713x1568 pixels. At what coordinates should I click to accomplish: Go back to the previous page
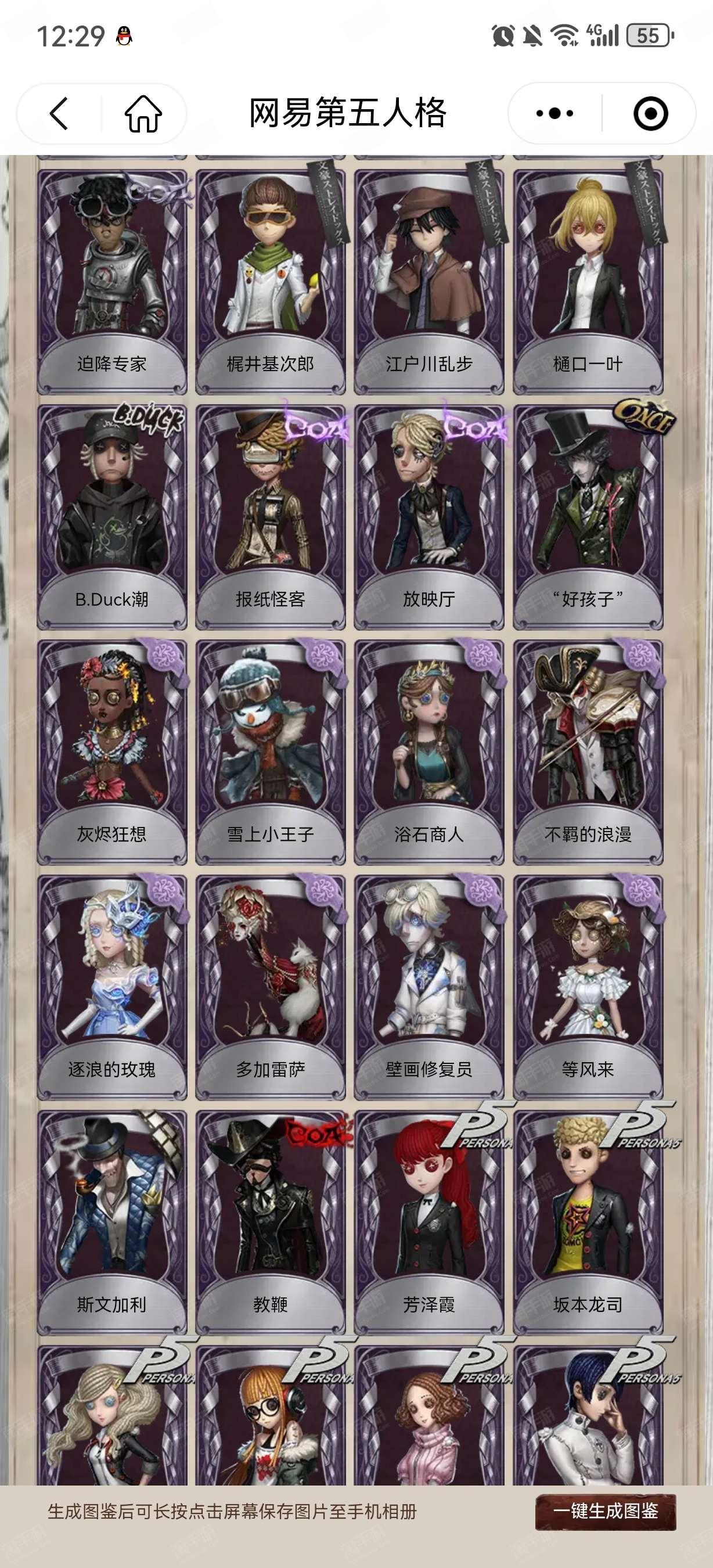coord(59,113)
